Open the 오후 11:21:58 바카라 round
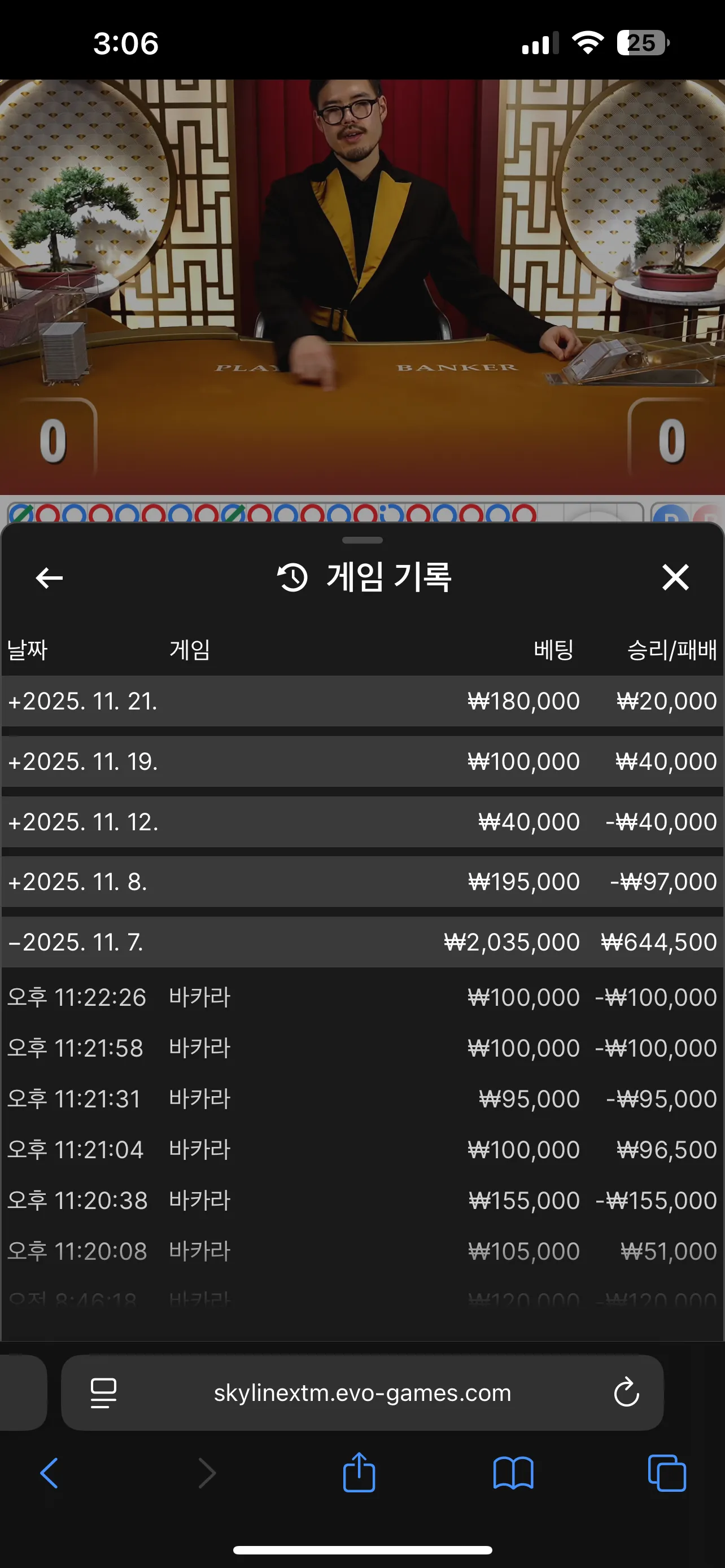The image size is (725, 1568). click(362, 1048)
